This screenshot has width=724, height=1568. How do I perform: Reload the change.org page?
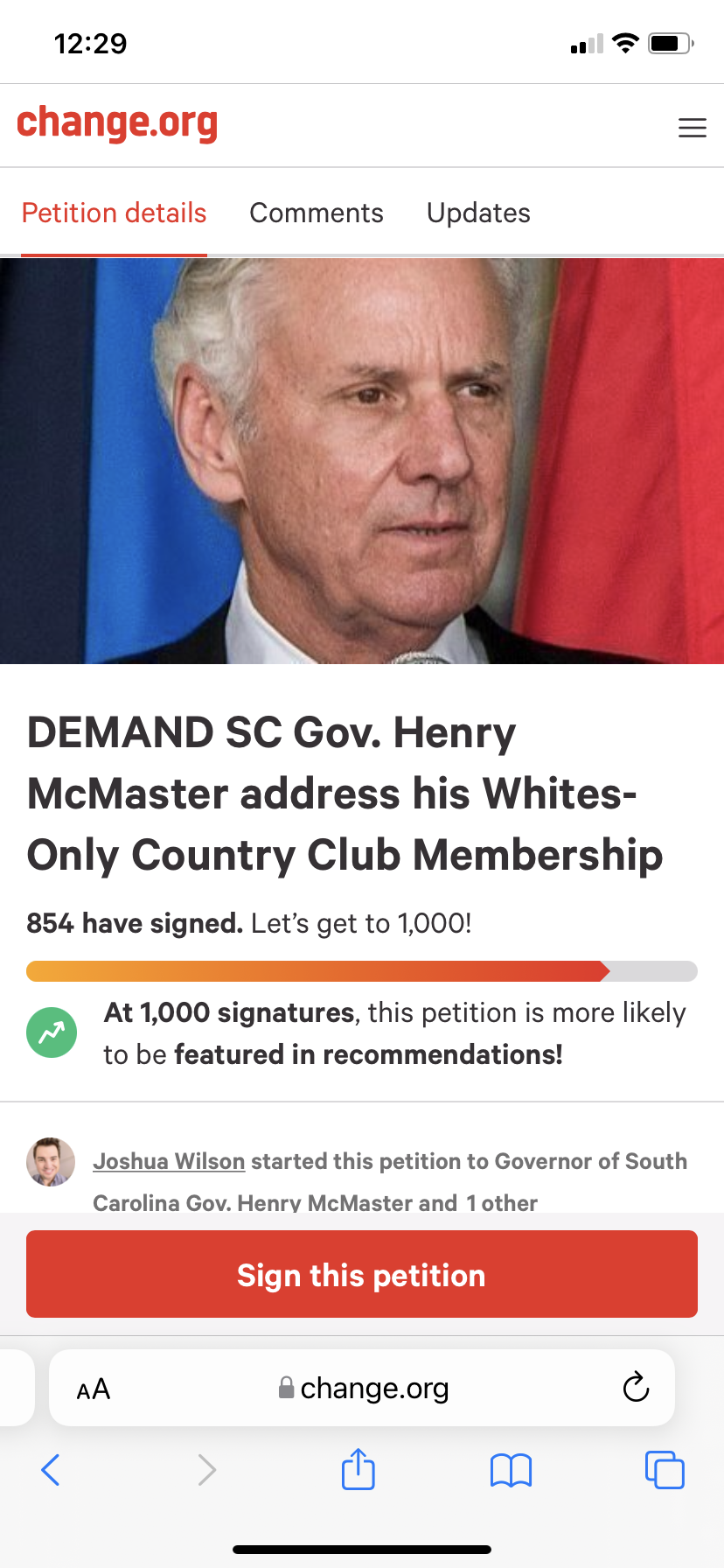[x=636, y=1387]
